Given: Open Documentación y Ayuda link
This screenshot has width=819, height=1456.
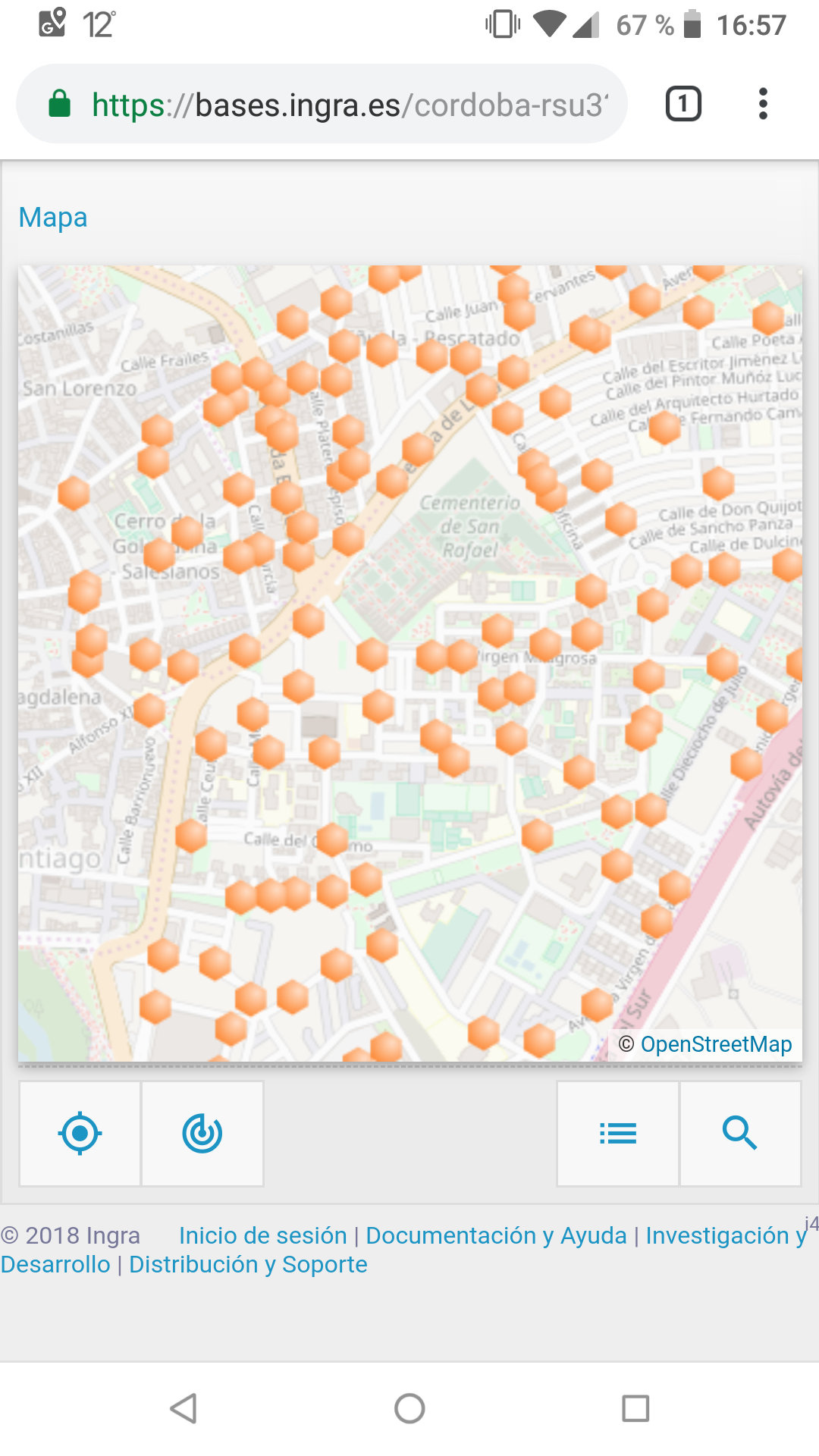Looking at the screenshot, I should pyautogui.click(x=496, y=1235).
